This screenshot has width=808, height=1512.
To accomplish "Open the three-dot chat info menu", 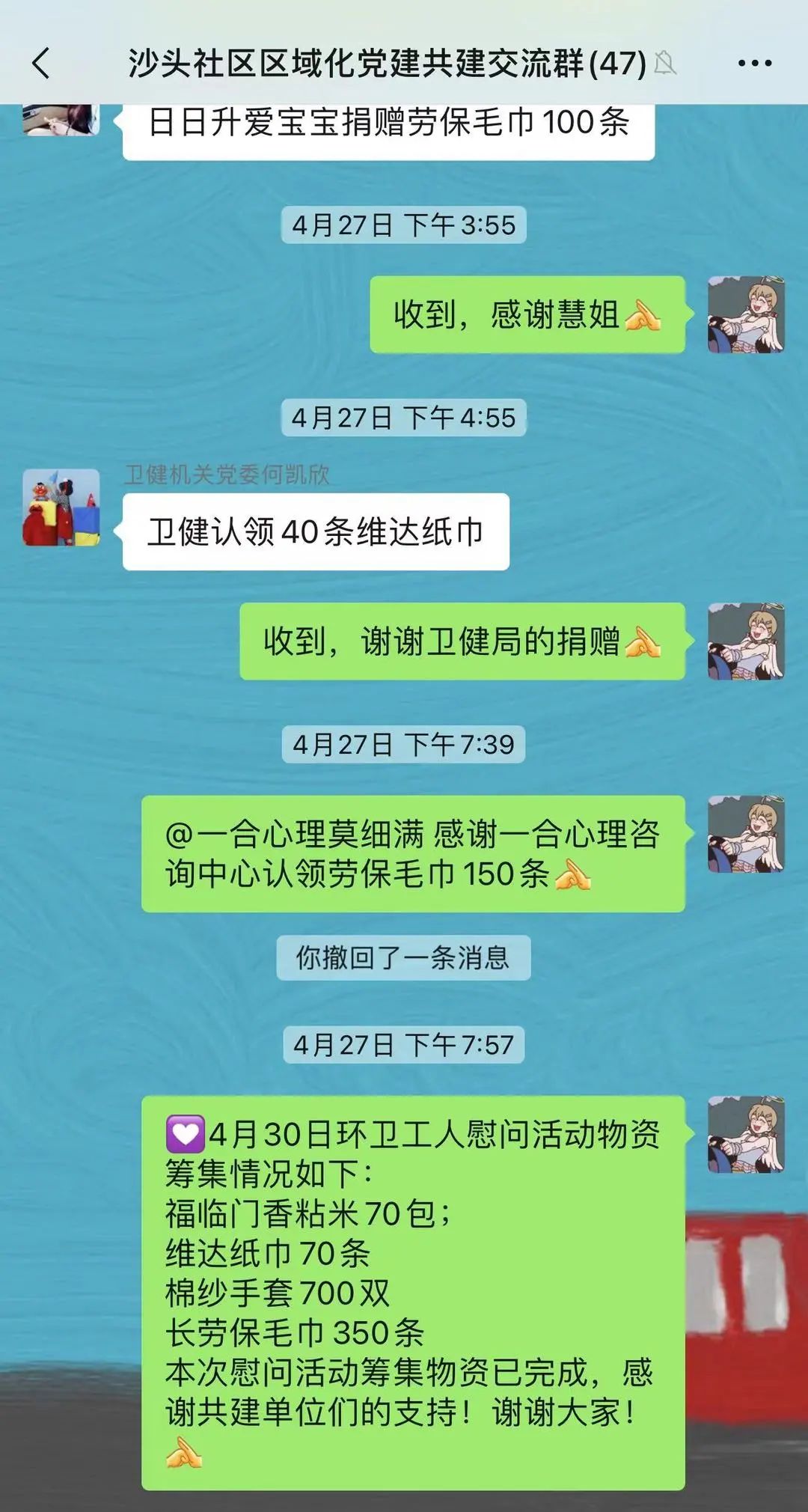I will tap(754, 64).
